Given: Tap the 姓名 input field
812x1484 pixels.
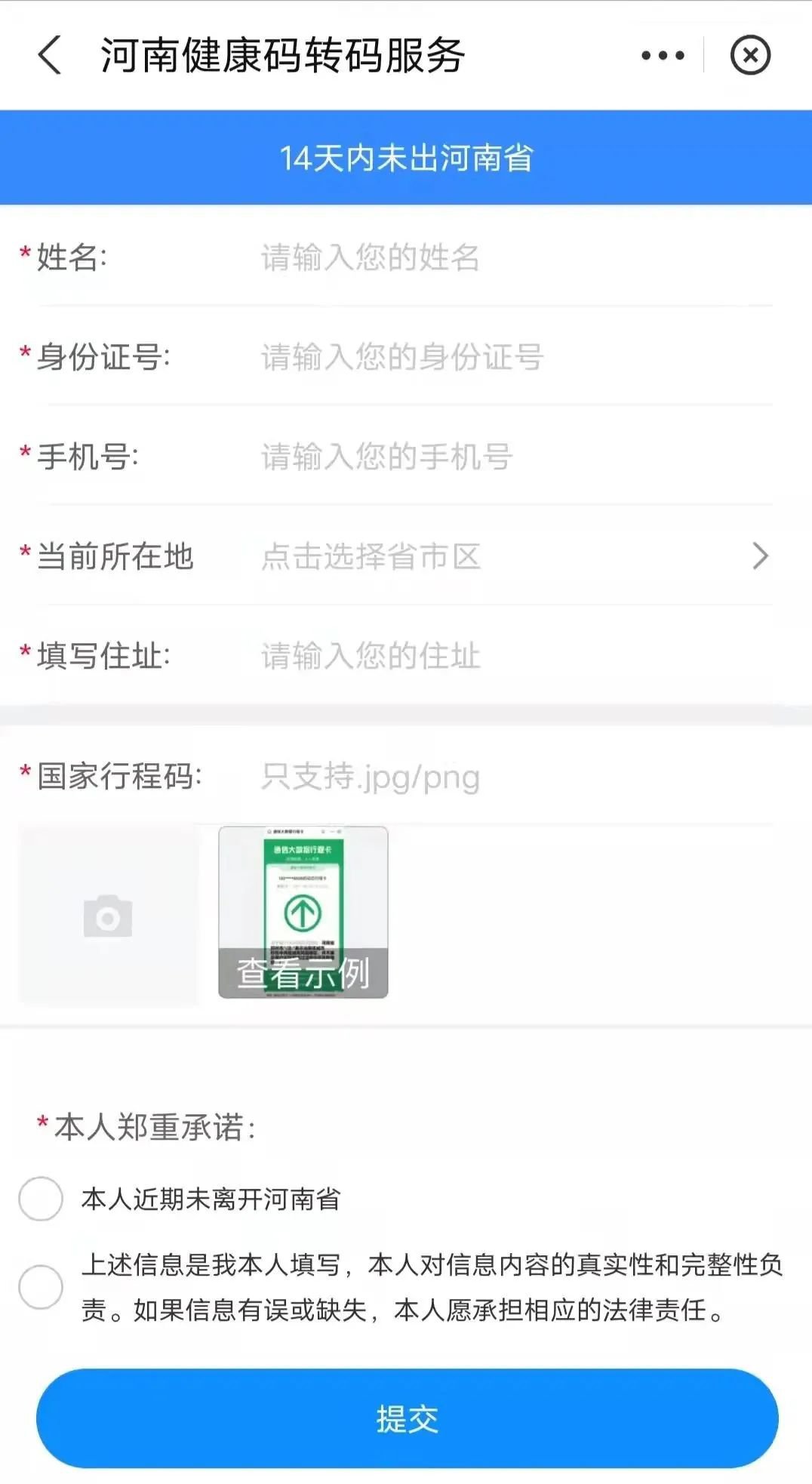Looking at the screenshot, I should click(x=513, y=257).
